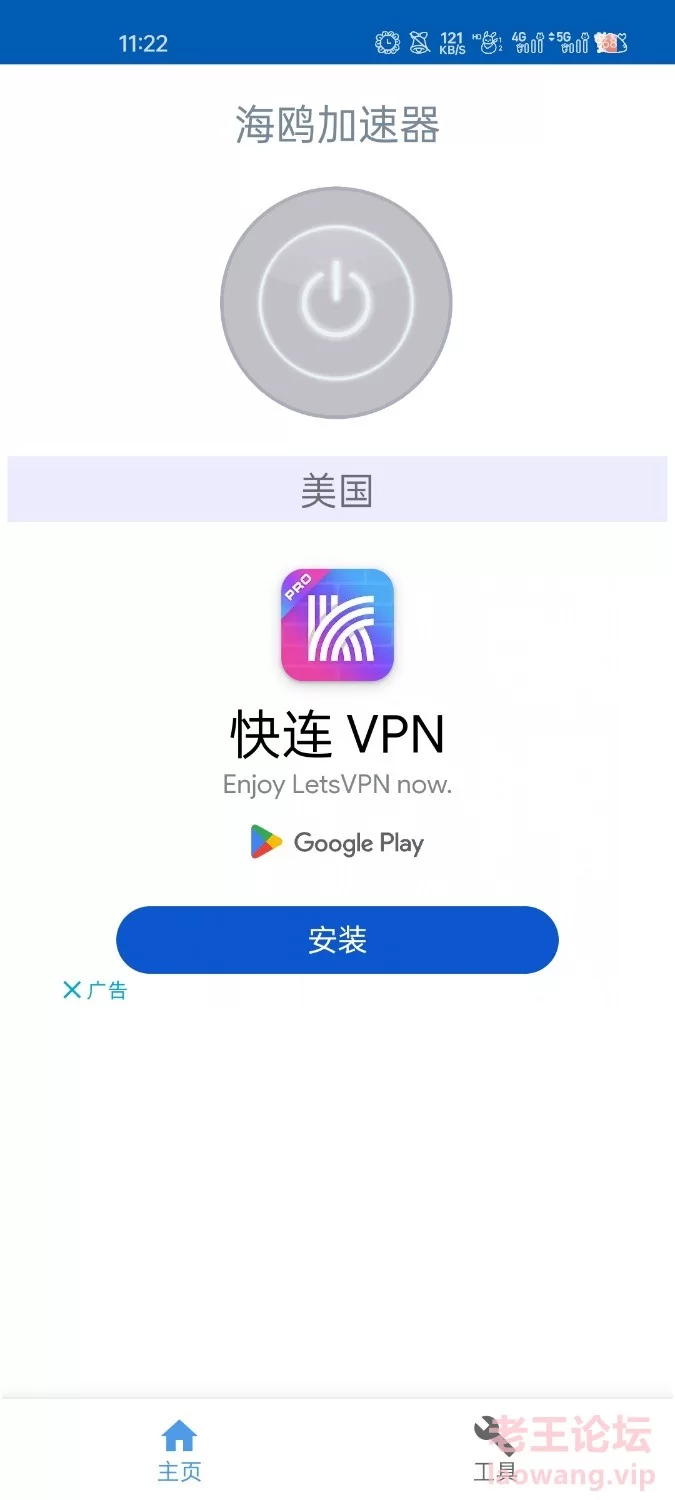675x1500 pixels.
Task: Switch to the 工具 tab
Action: 494,1450
